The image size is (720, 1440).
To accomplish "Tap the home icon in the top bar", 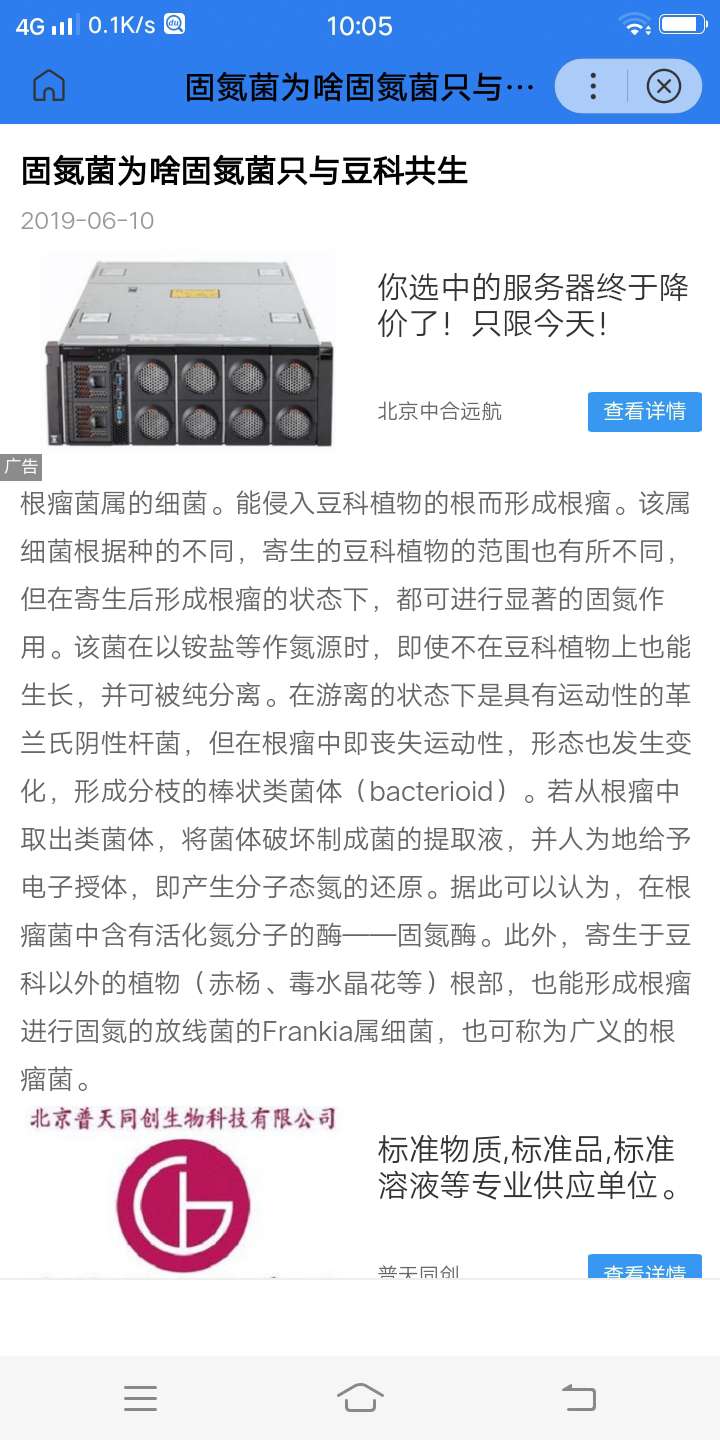I will pyautogui.click(x=49, y=87).
